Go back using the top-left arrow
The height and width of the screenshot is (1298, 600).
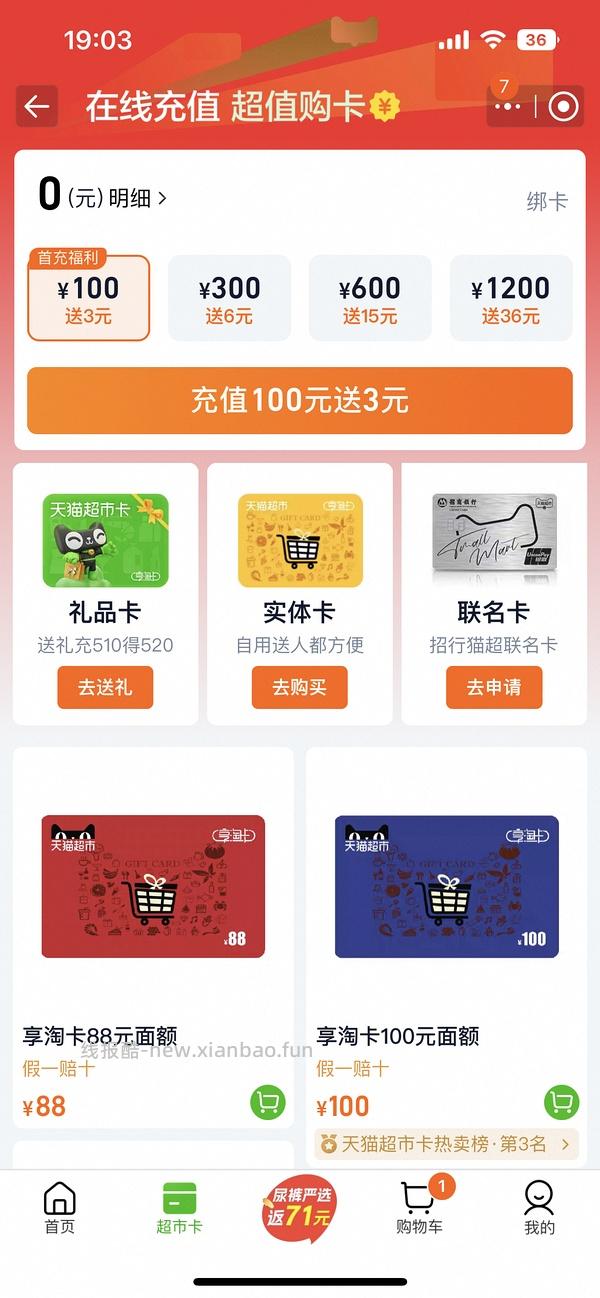point(37,106)
